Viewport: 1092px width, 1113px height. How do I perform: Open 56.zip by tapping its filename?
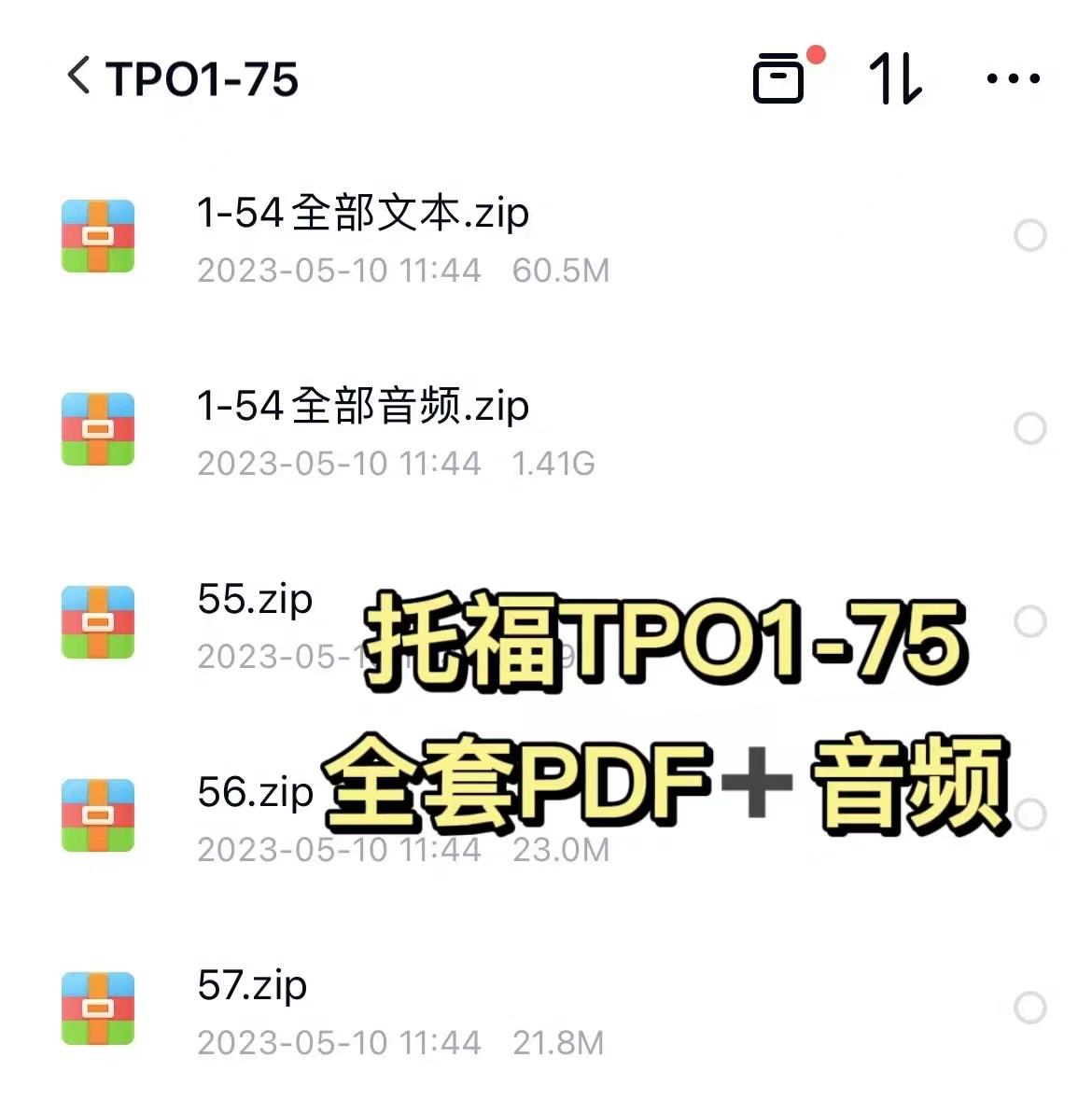[x=254, y=793]
